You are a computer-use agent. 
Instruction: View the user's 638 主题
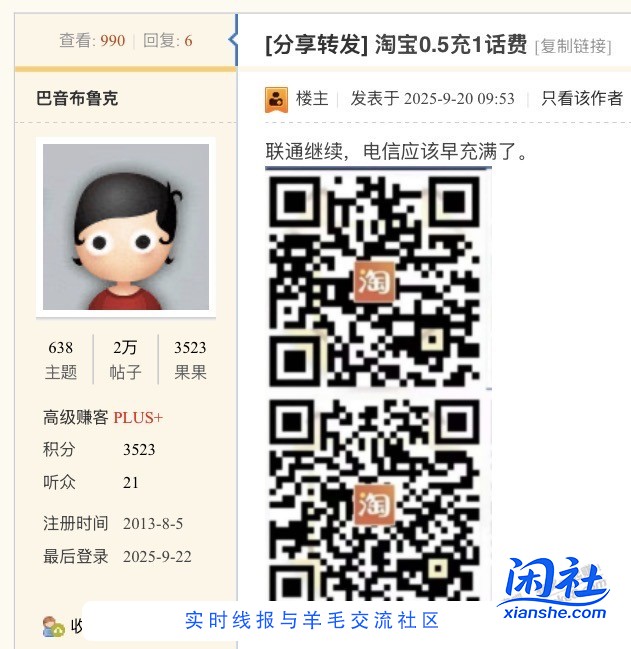(x=61, y=360)
